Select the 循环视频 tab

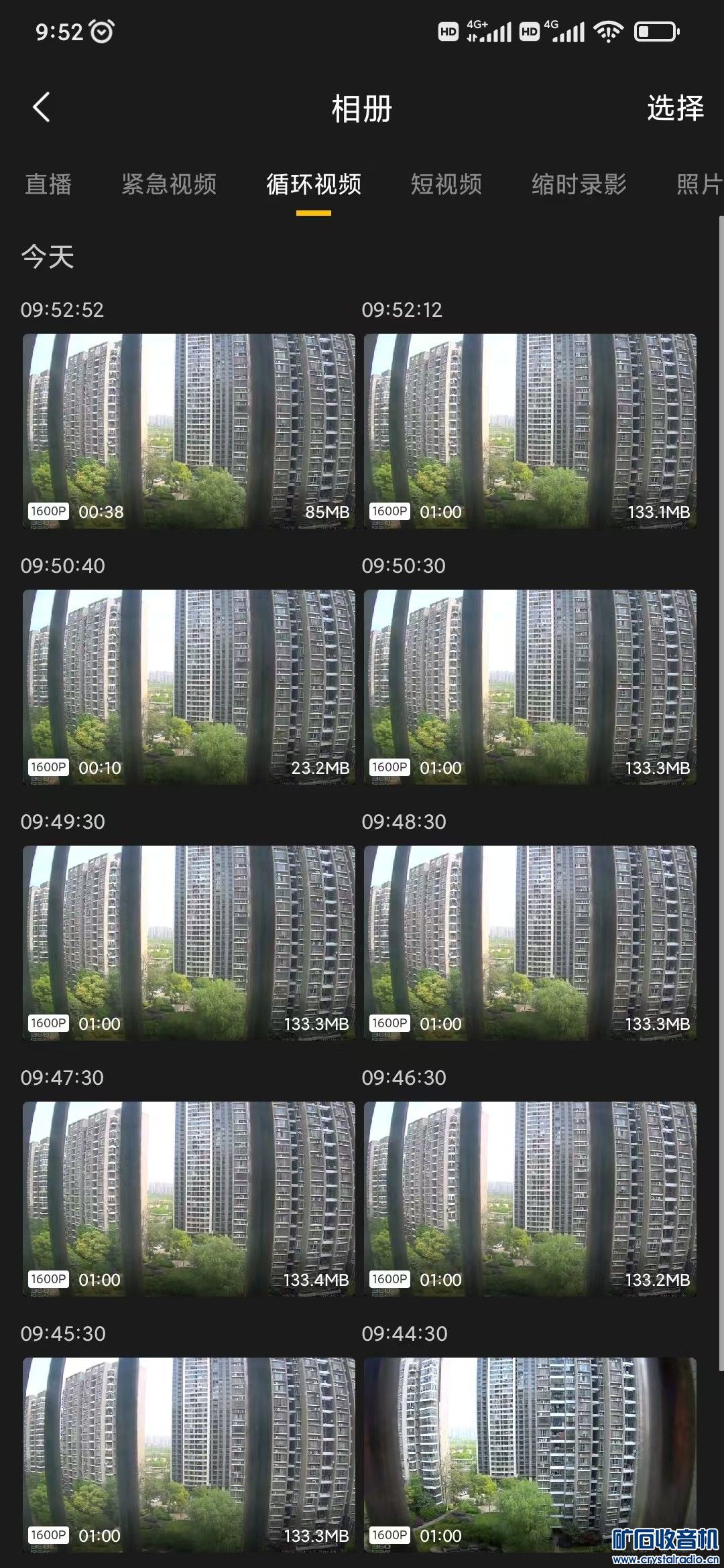point(314,184)
